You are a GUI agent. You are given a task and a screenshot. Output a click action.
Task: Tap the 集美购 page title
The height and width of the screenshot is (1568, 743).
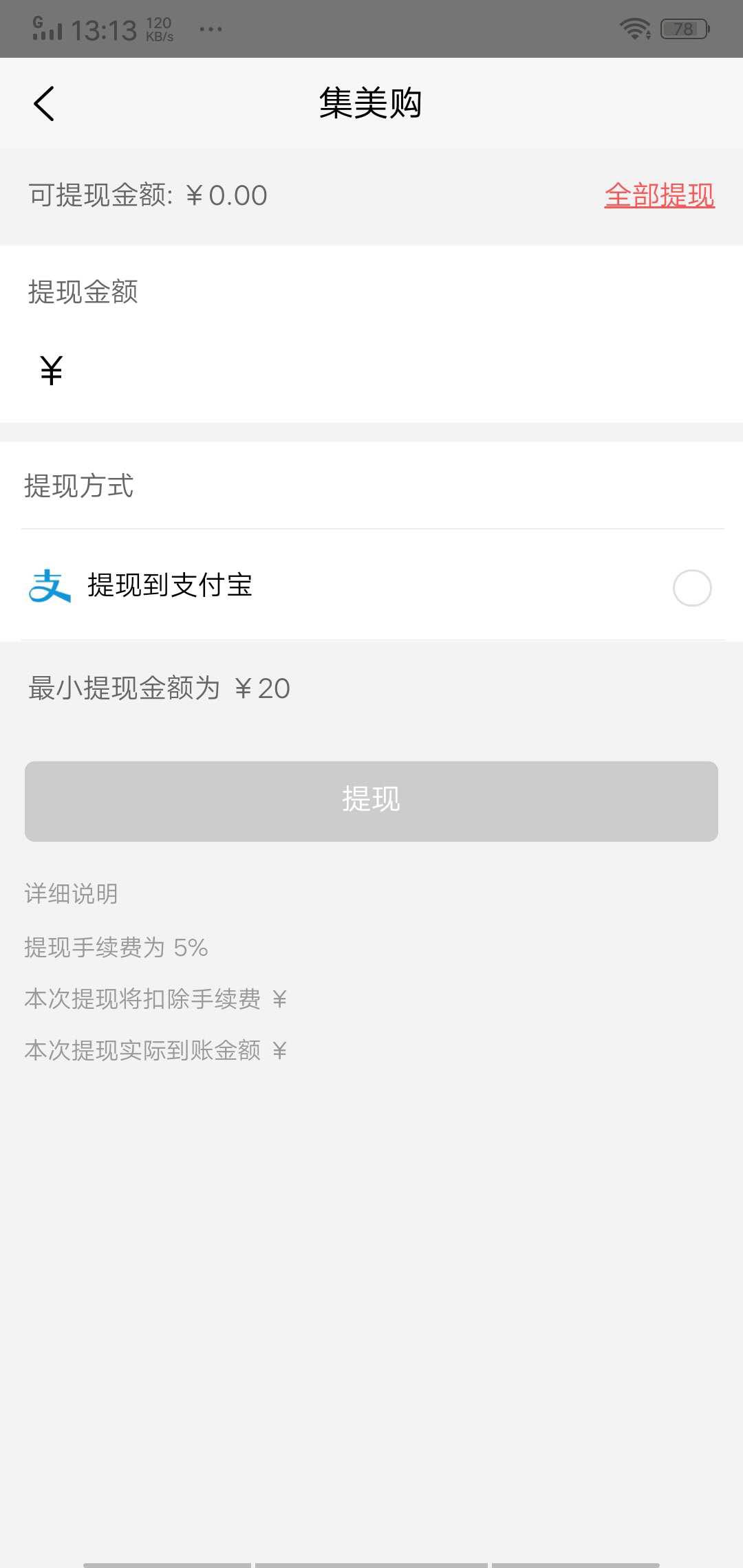[x=371, y=103]
